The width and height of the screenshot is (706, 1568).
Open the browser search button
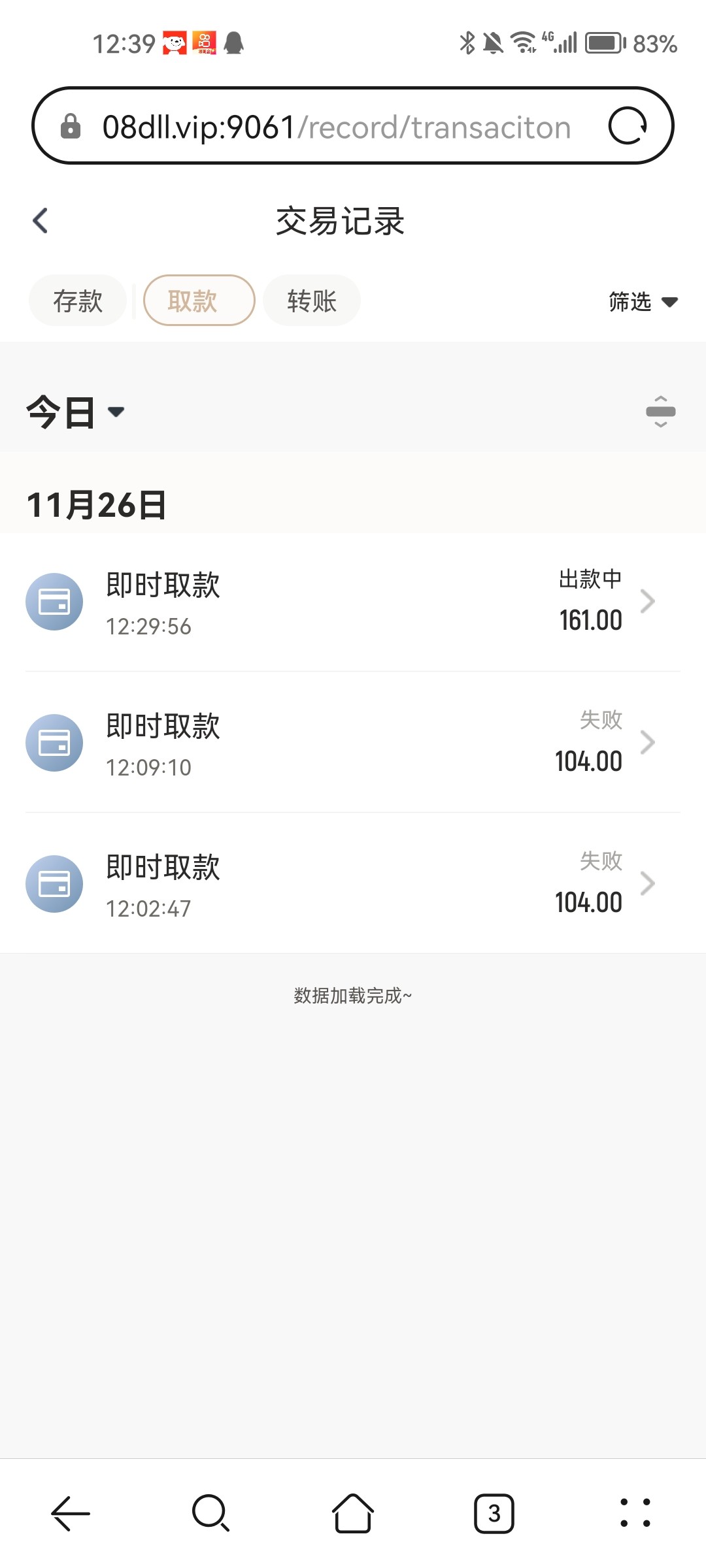(x=211, y=1513)
